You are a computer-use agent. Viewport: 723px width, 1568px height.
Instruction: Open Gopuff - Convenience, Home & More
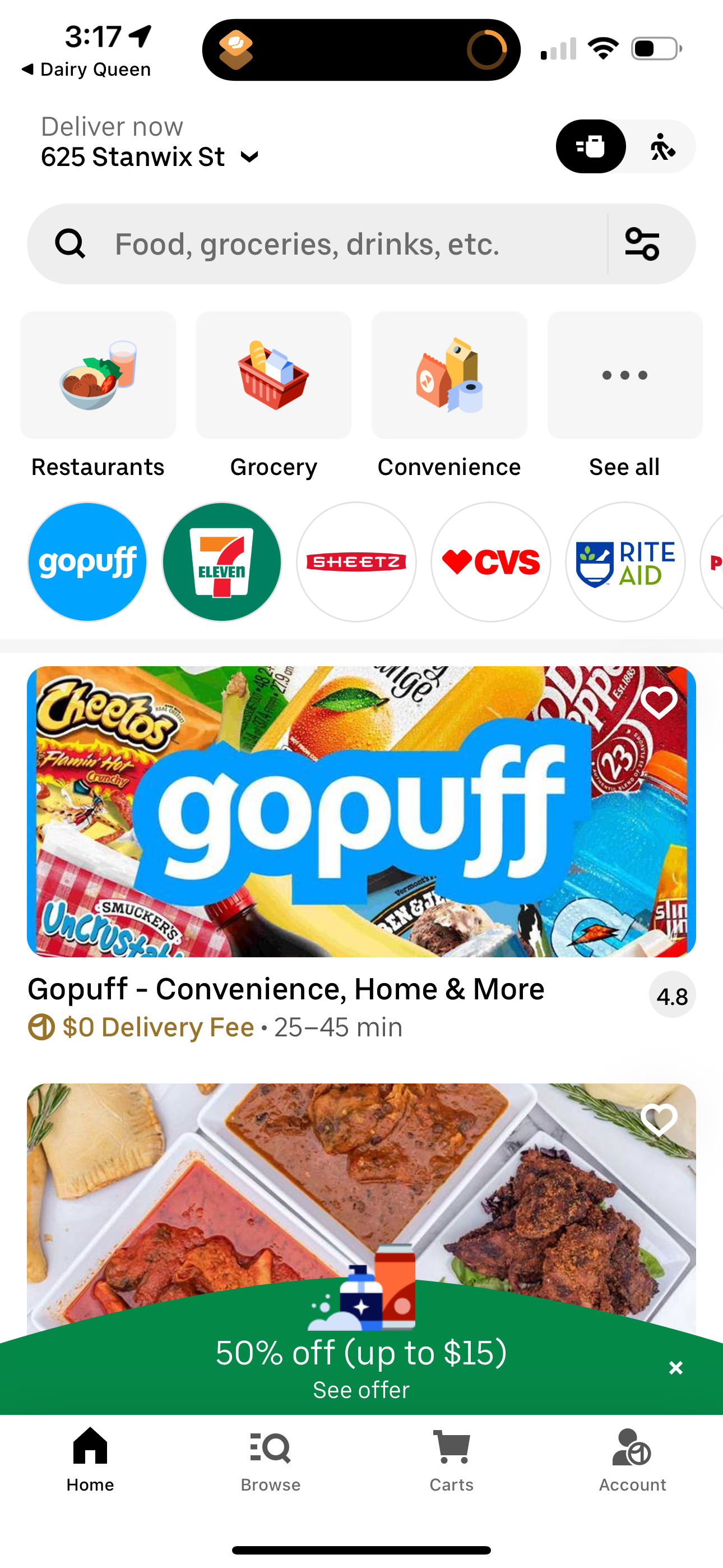coord(285,989)
